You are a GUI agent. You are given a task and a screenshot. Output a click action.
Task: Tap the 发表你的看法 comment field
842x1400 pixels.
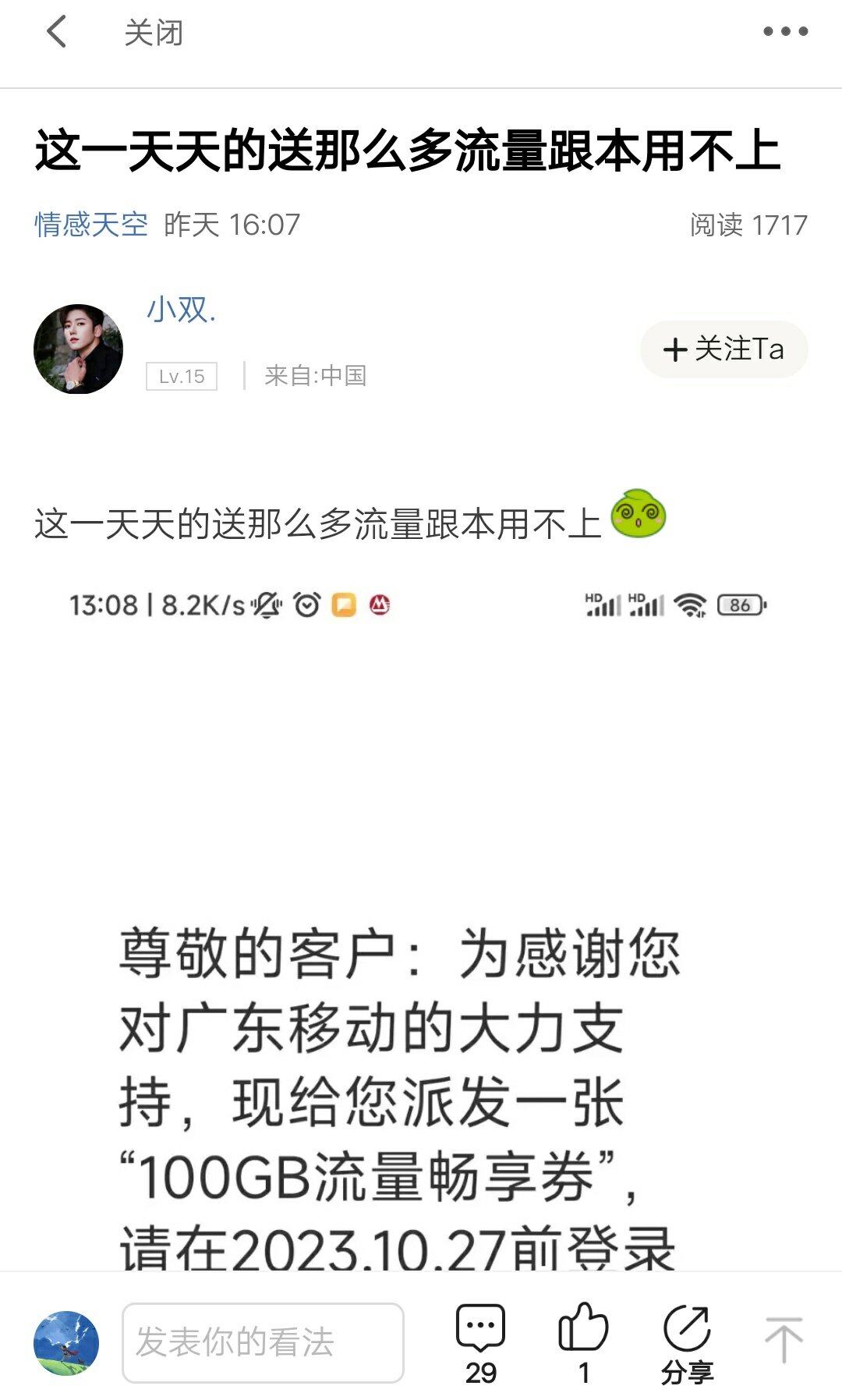[263, 1342]
